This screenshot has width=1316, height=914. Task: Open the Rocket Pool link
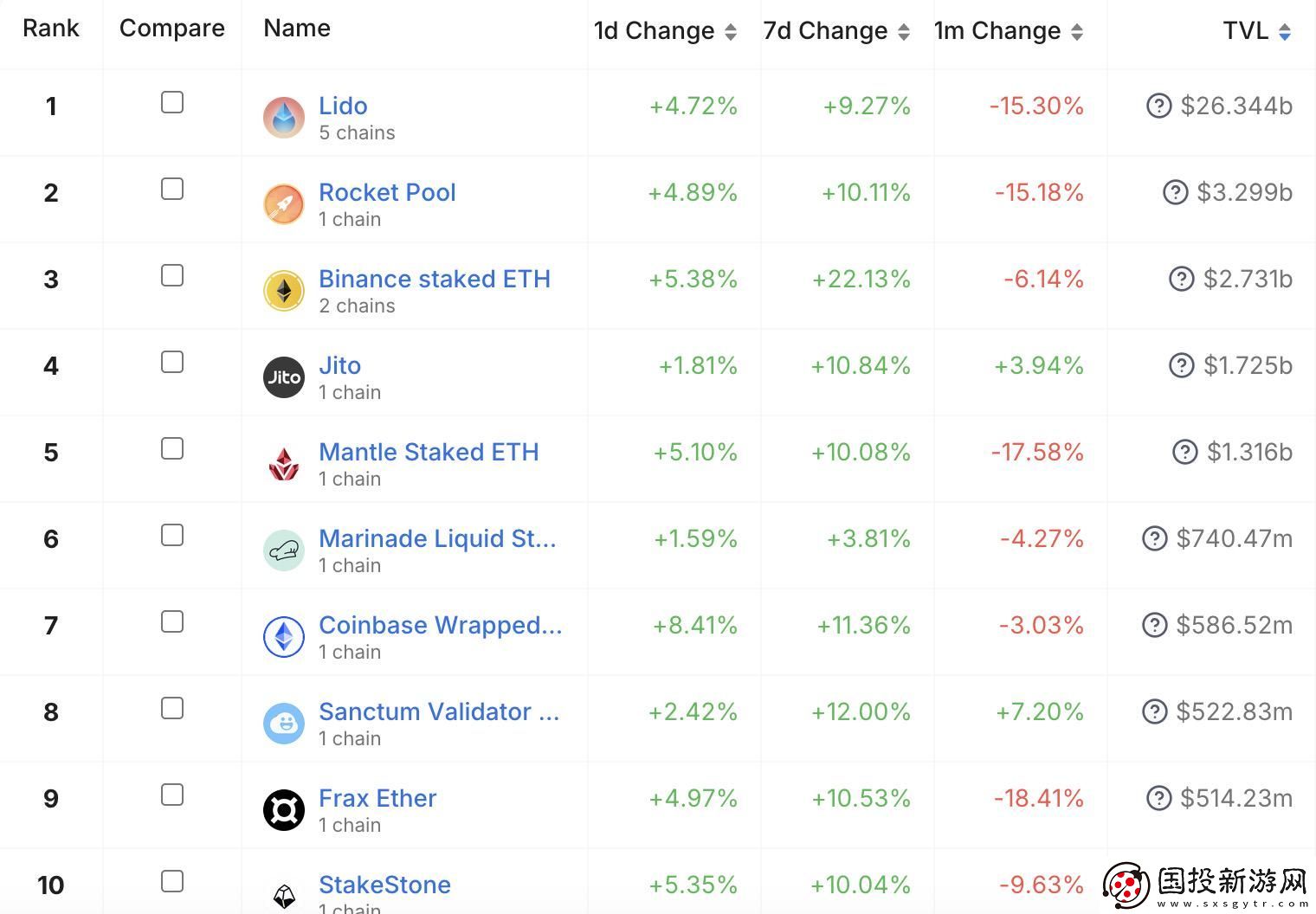387,192
